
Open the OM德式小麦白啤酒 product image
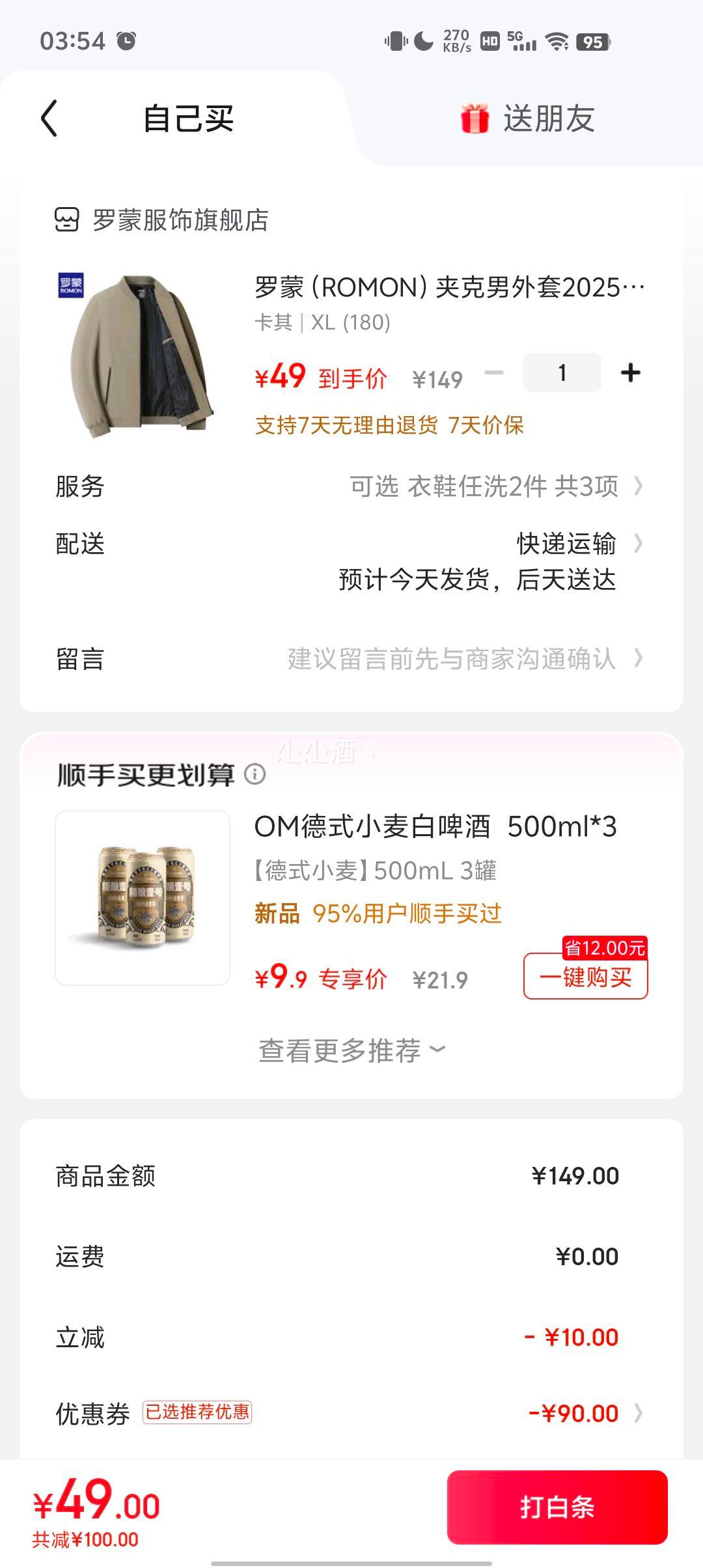143,898
